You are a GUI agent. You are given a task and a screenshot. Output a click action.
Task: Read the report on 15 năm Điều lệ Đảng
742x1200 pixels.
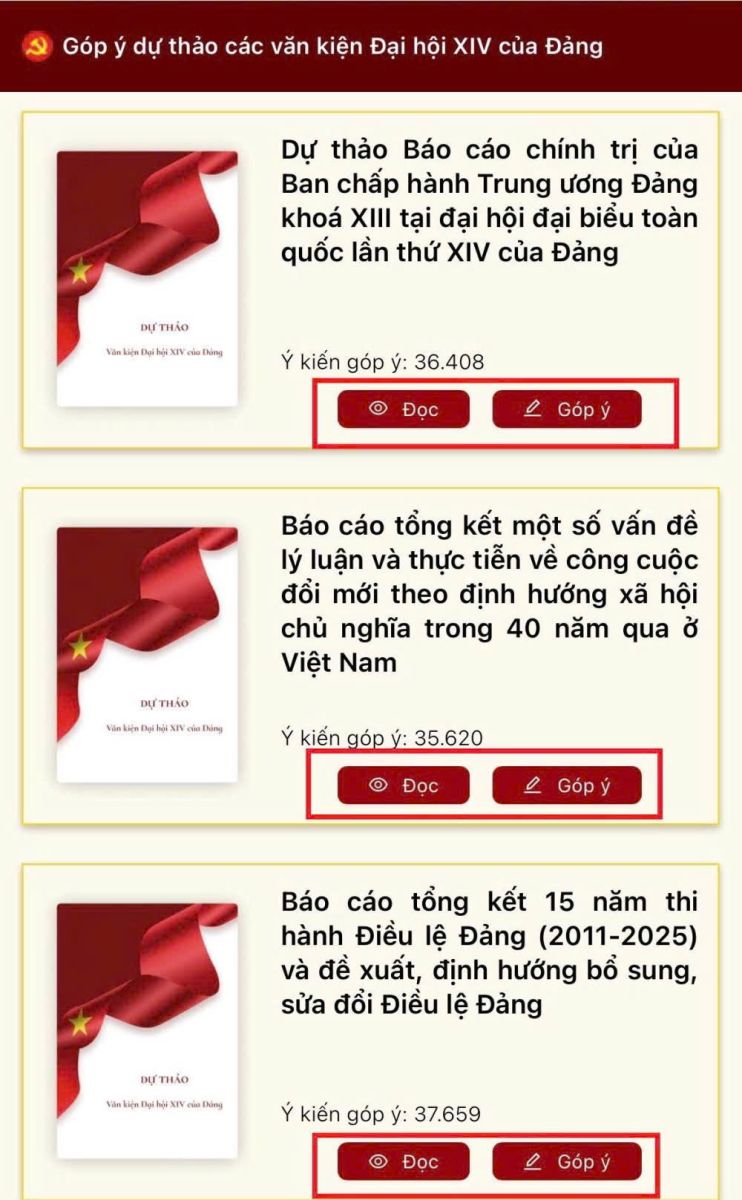(x=403, y=1161)
